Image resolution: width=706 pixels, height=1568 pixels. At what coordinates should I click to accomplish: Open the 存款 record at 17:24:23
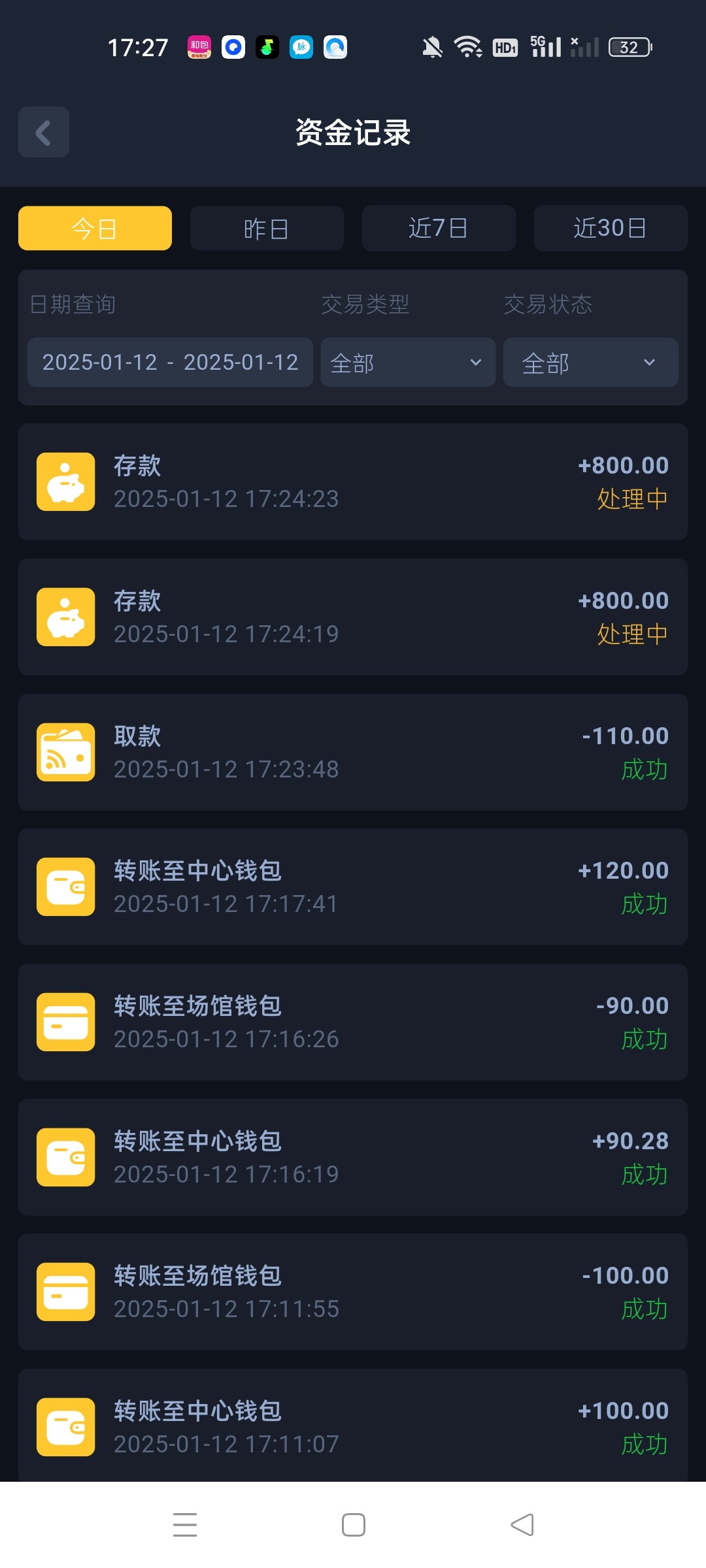point(353,482)
